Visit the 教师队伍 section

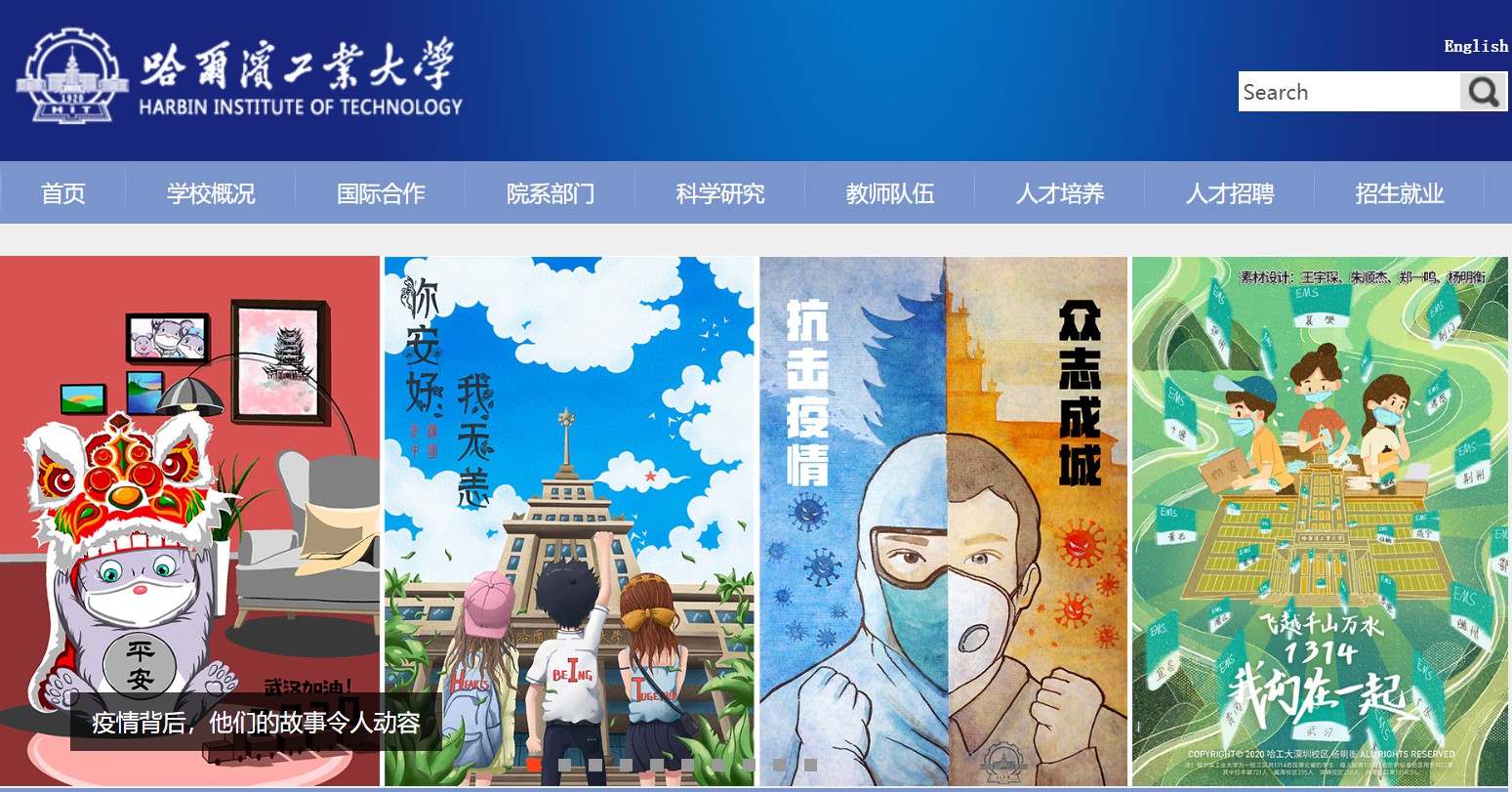[890, 193]
